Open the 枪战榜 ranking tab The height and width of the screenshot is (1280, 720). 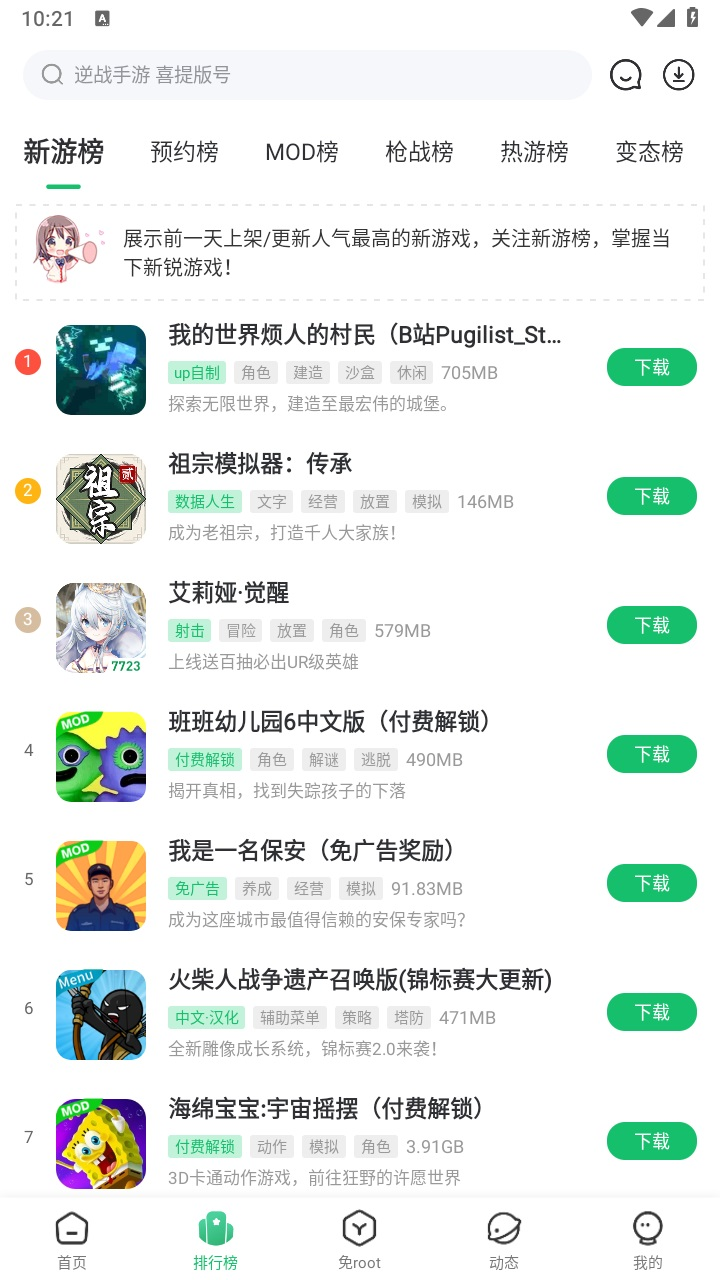418,151
